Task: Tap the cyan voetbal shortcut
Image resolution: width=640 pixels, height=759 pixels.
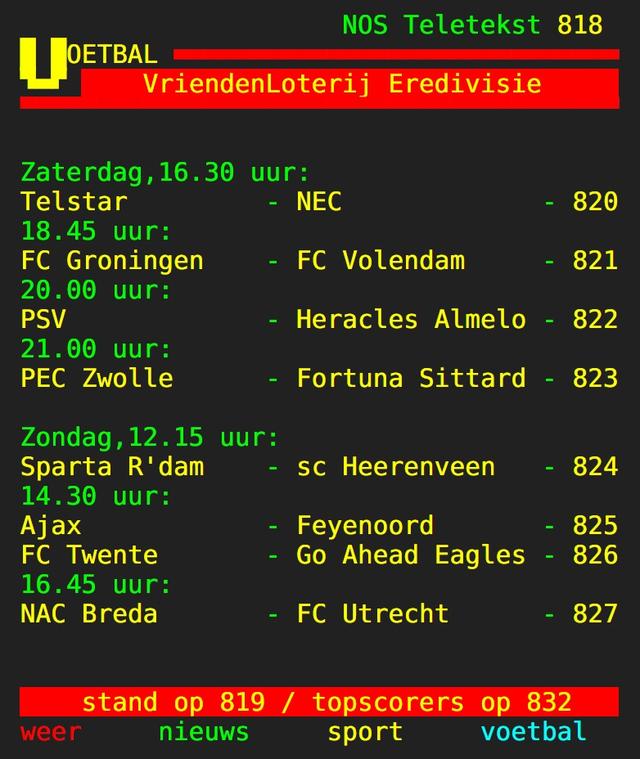Action: click(x=533, y=733)
